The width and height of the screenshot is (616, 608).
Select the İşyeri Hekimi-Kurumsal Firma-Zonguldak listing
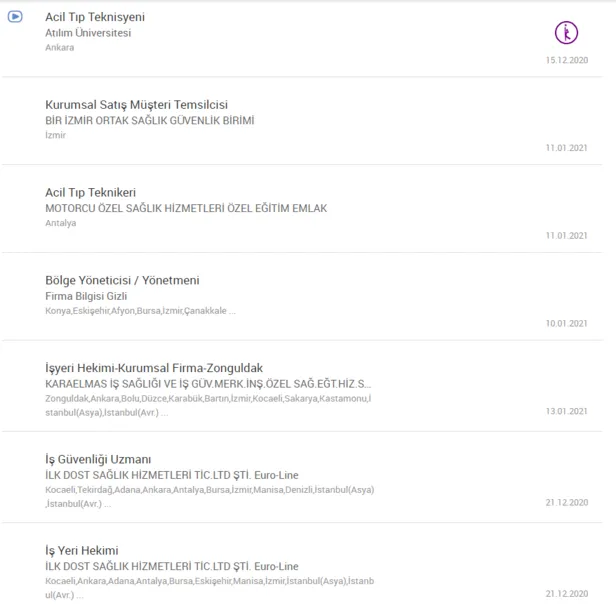pos(154,368)
